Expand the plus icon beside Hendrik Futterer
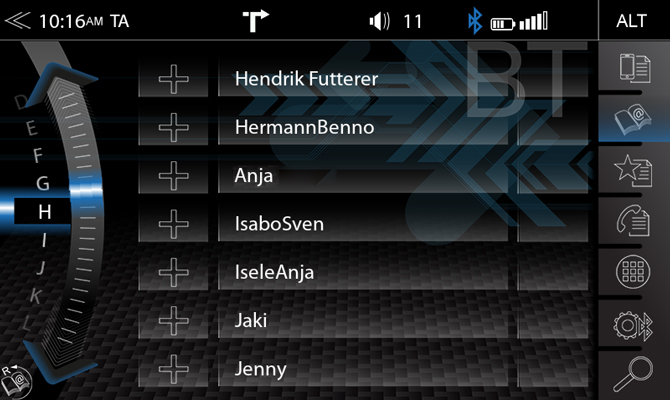 tap(175, 79)
